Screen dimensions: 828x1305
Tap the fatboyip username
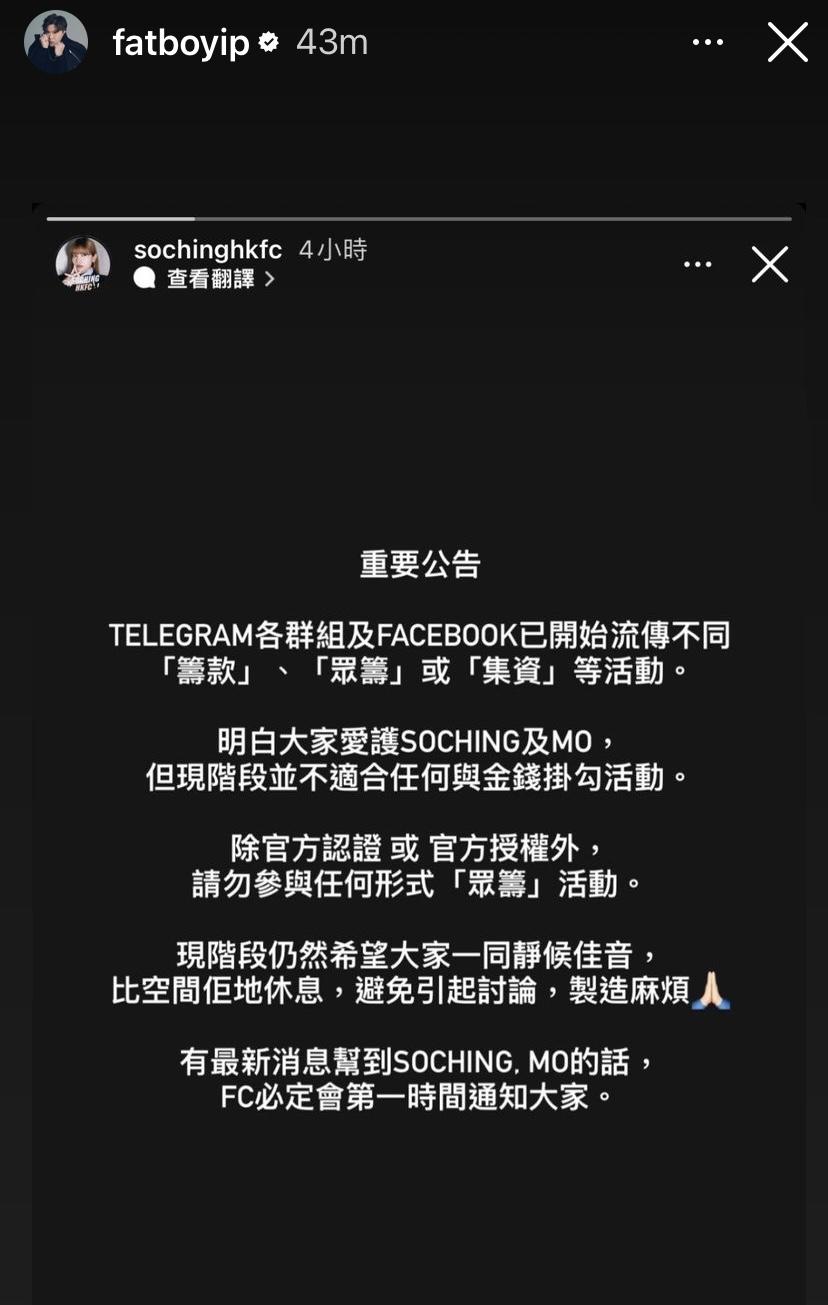pos(180,42)
